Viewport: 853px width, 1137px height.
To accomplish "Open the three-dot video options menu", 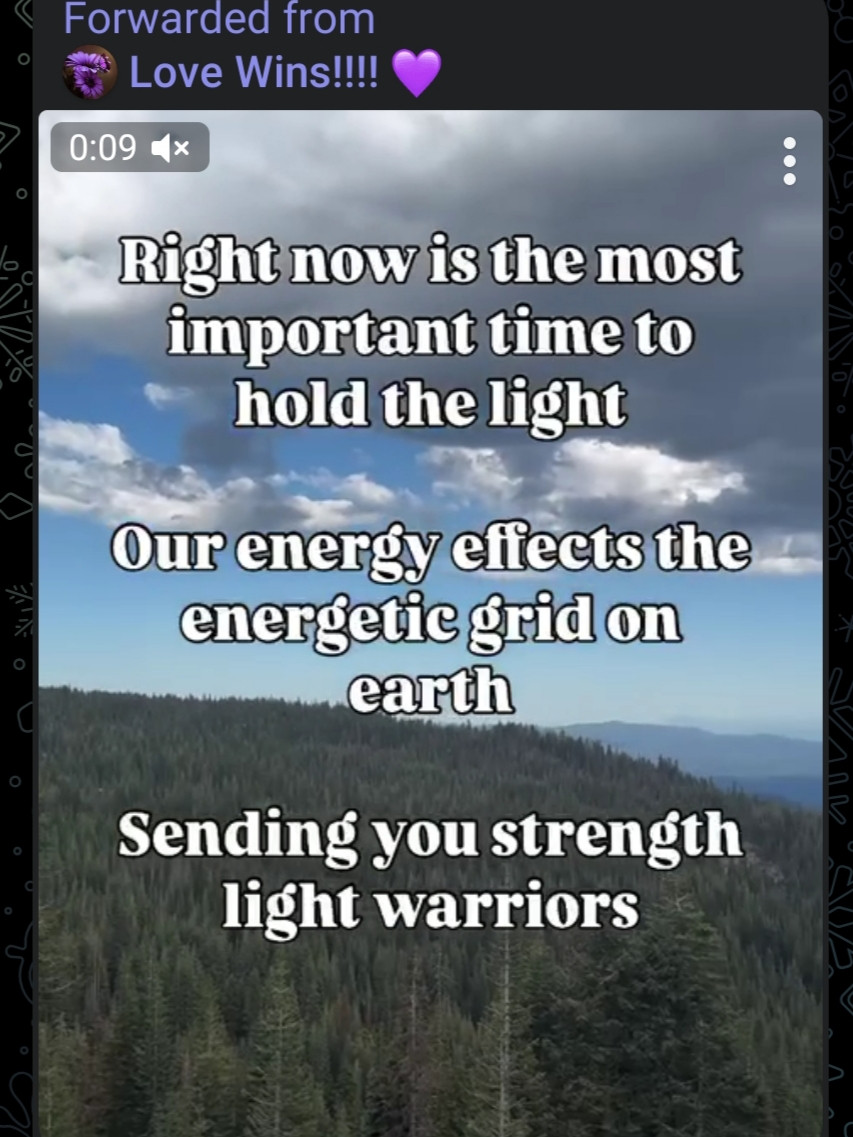I will (789, 161).
